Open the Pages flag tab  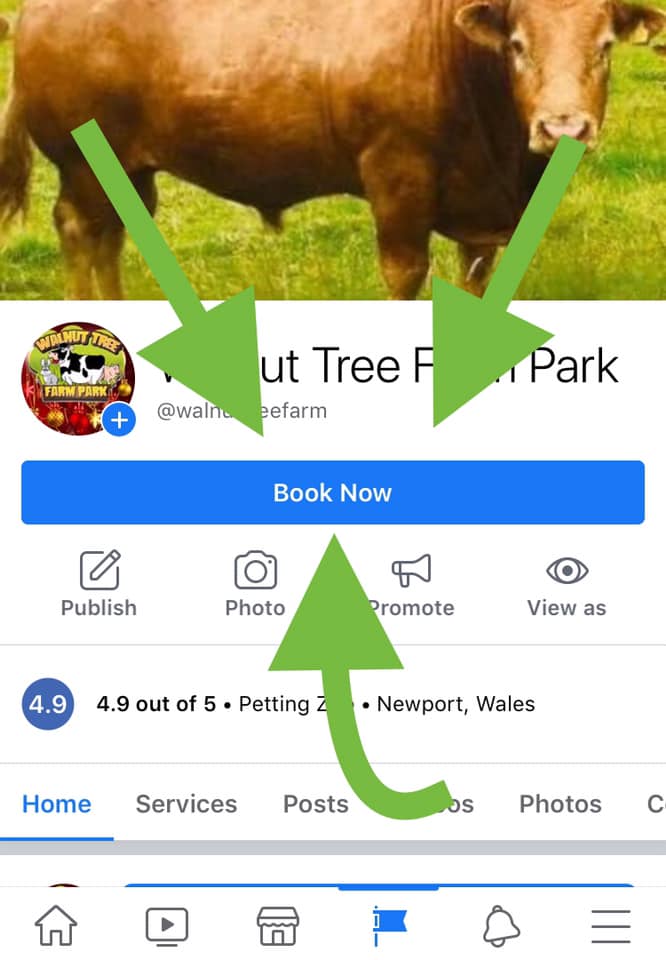(x=389, y=925)
